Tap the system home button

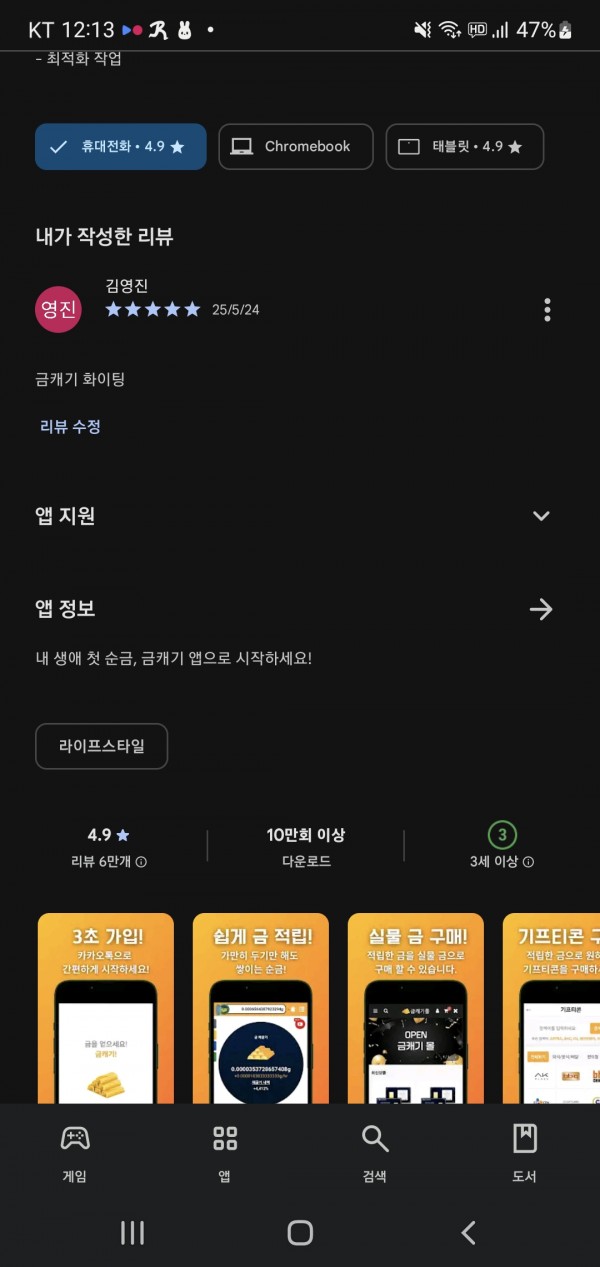point(300,1233)
